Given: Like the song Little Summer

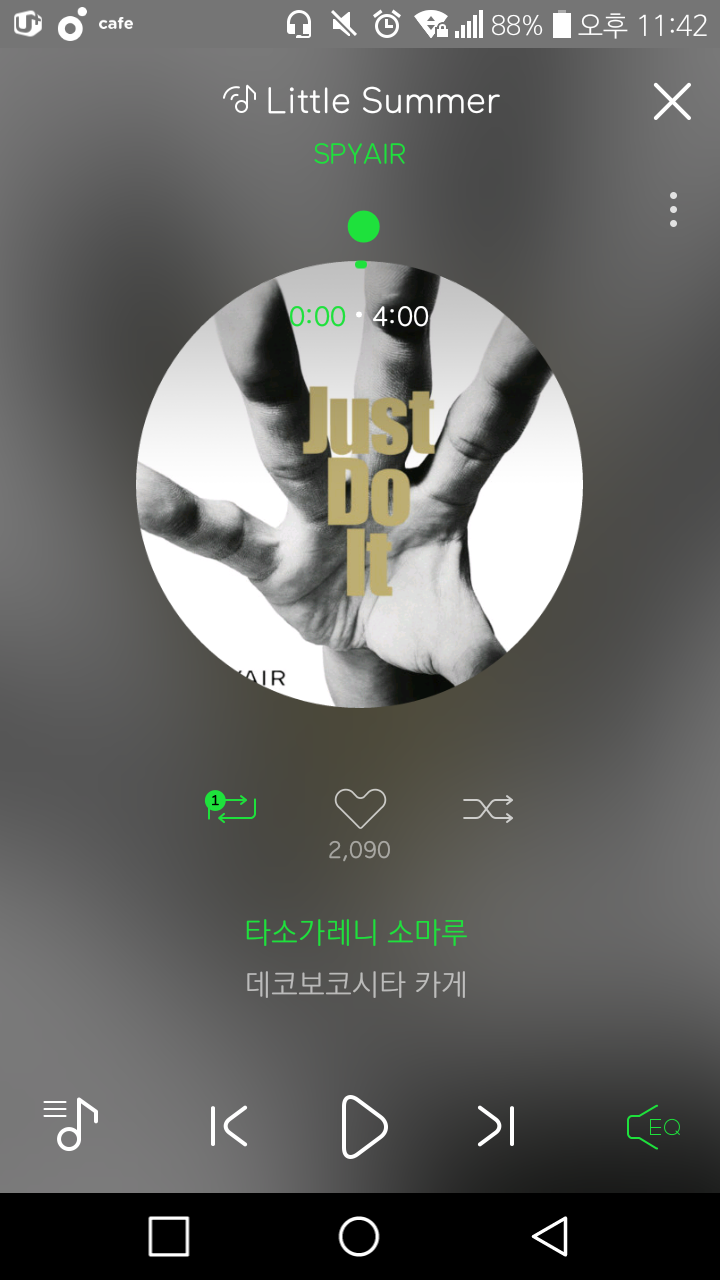Looking at the screenshot, I should (x=360, y=808).
